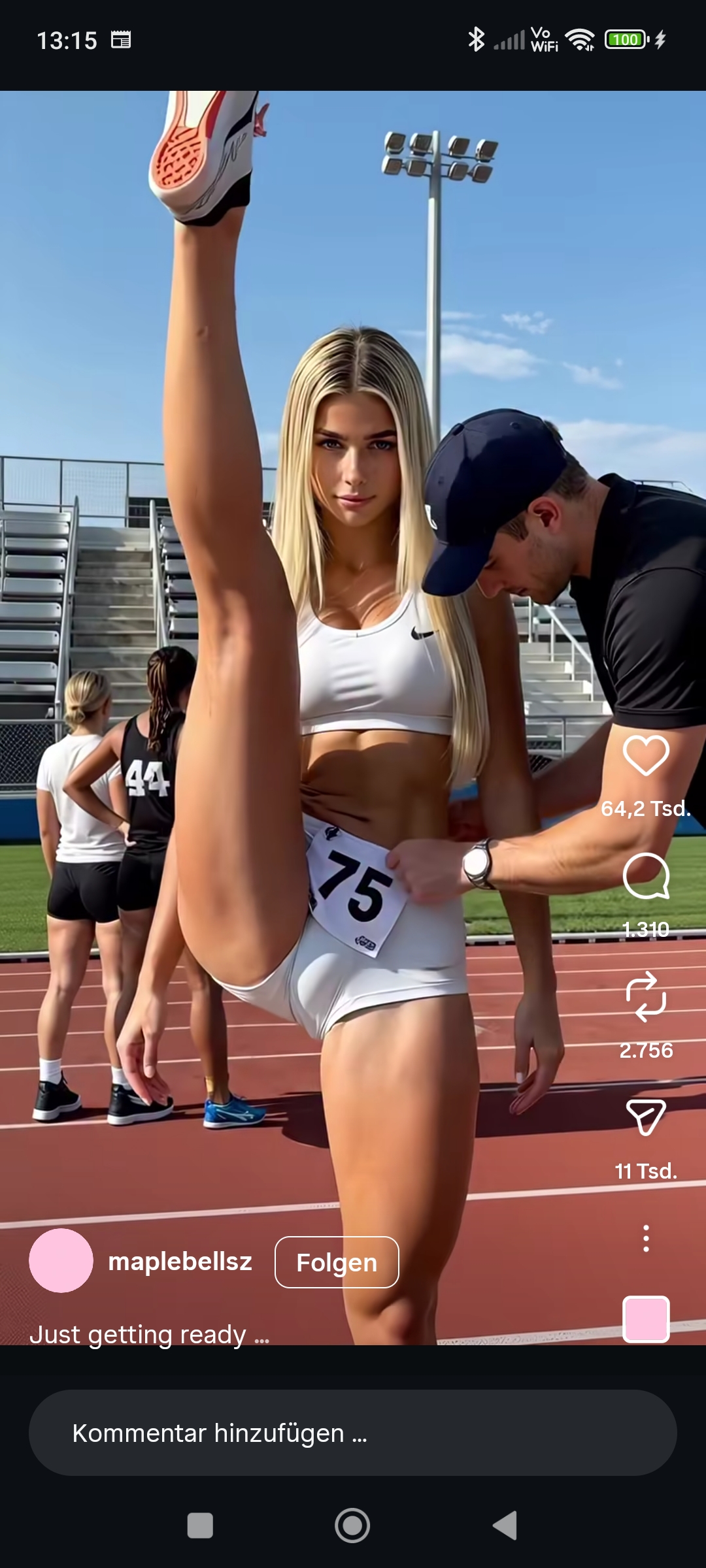This screenshot has height=1568, width=706.
Task: Tap the Folgen button to follow
Action: point(337,1262)
